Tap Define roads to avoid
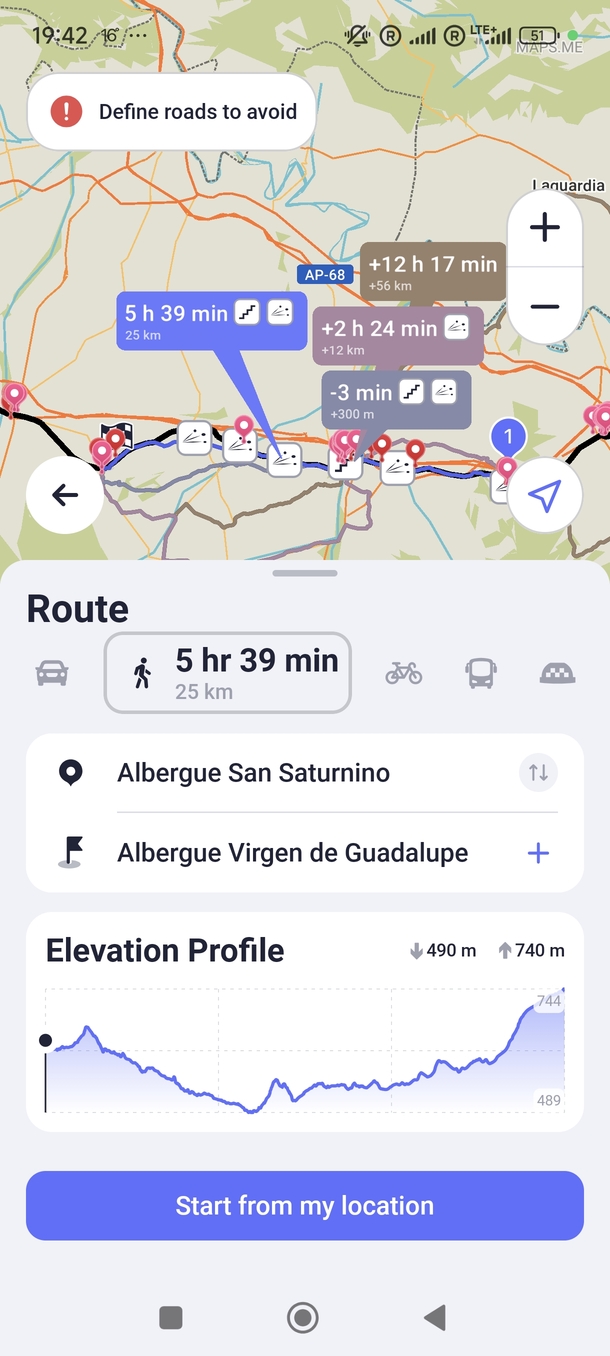Screen dimensions: 610x1356 point(172,111)
